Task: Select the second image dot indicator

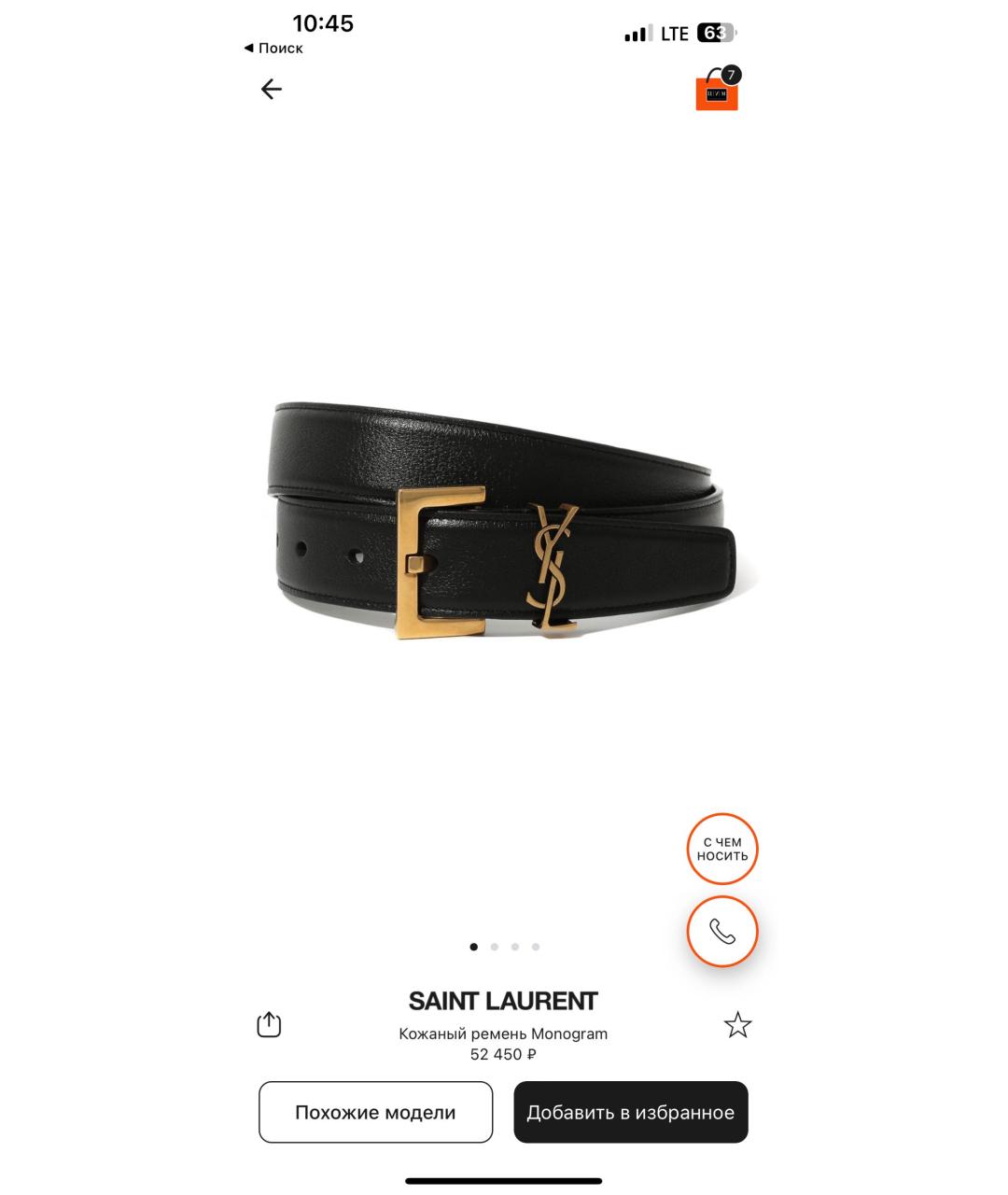Action: [494, 946]
